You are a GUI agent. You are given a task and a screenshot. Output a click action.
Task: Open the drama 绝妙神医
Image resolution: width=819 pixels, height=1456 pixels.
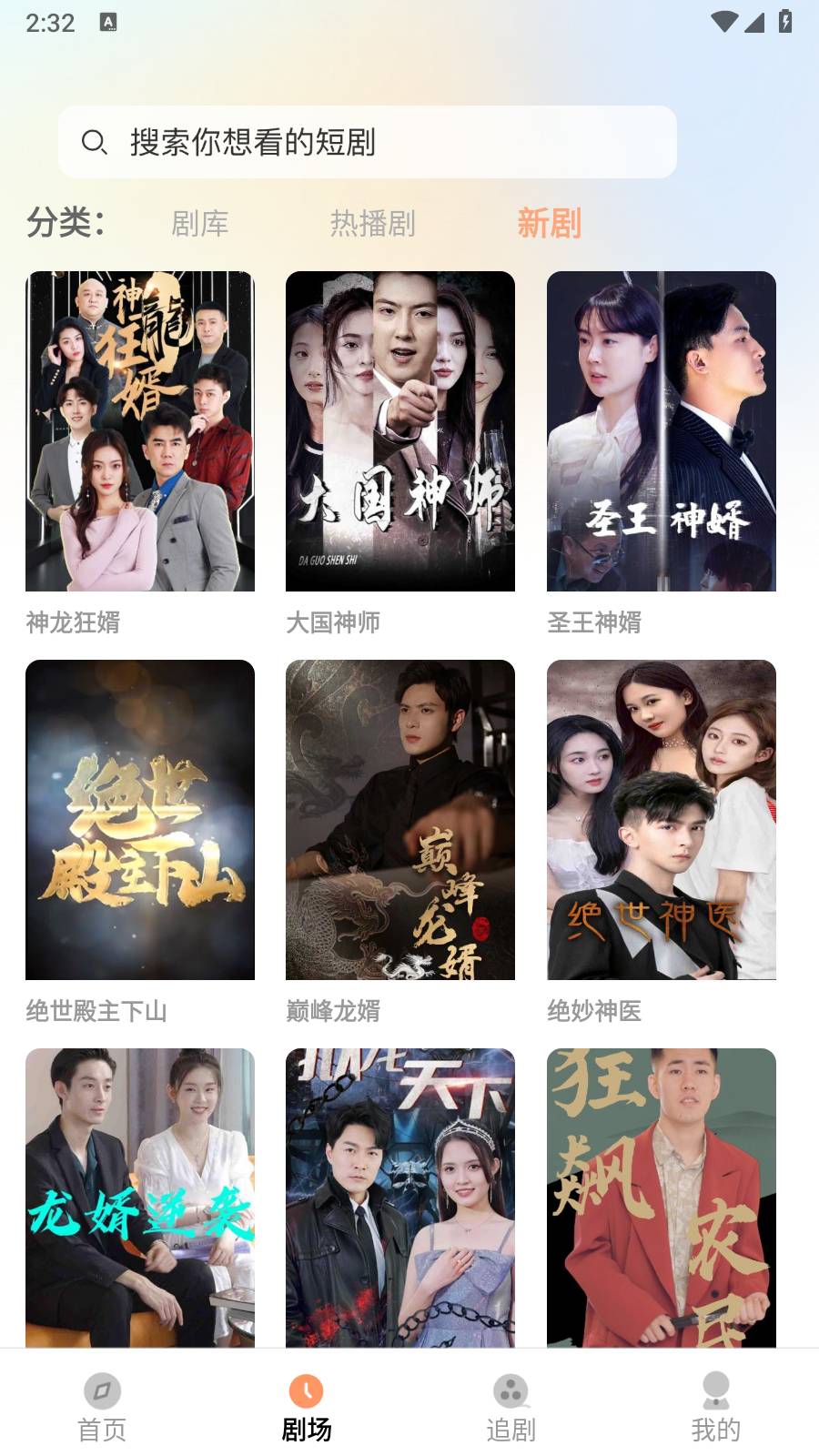pos(661,819)
